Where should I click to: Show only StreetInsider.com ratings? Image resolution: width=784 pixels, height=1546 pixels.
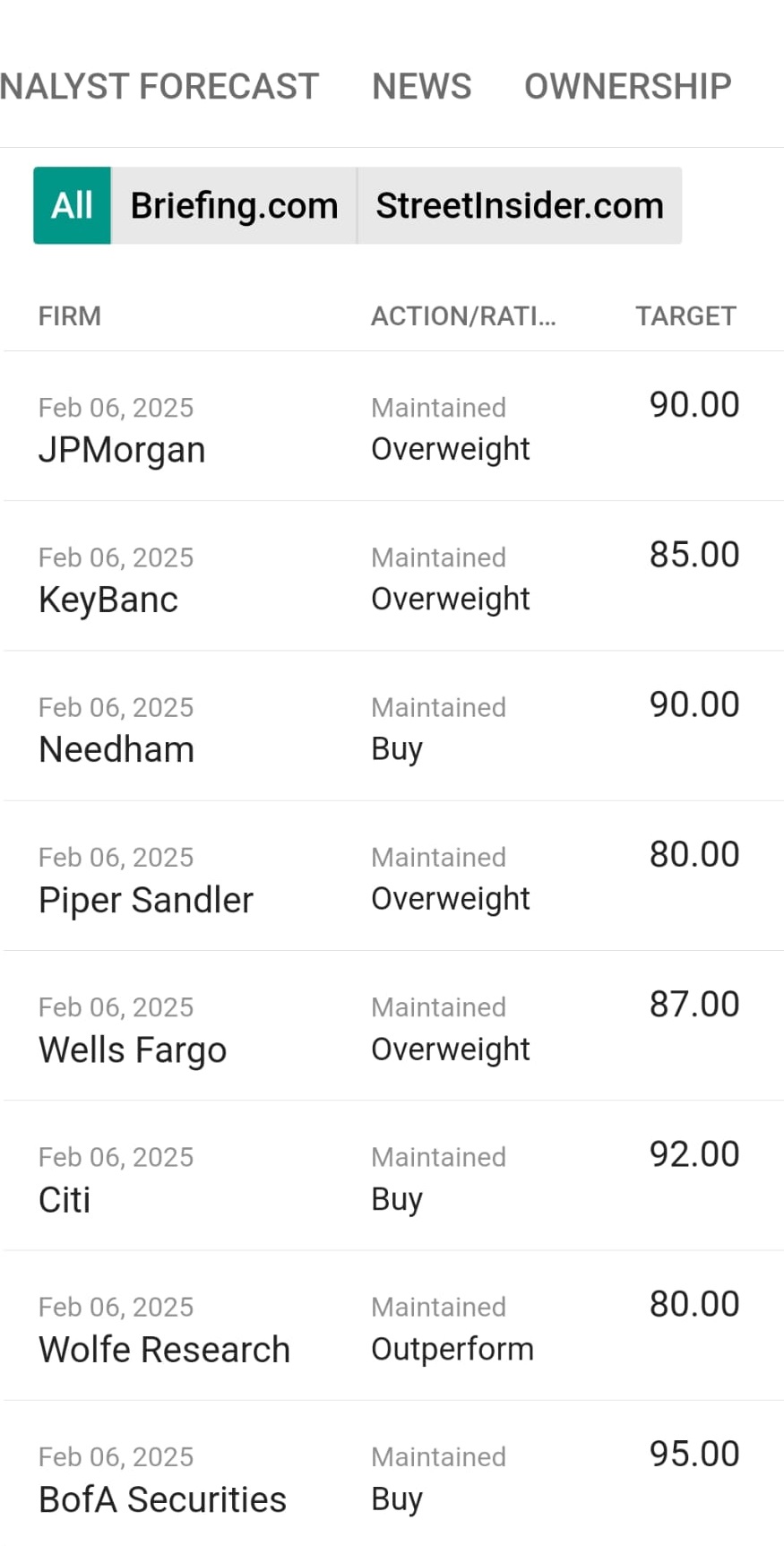coord(520,205)
